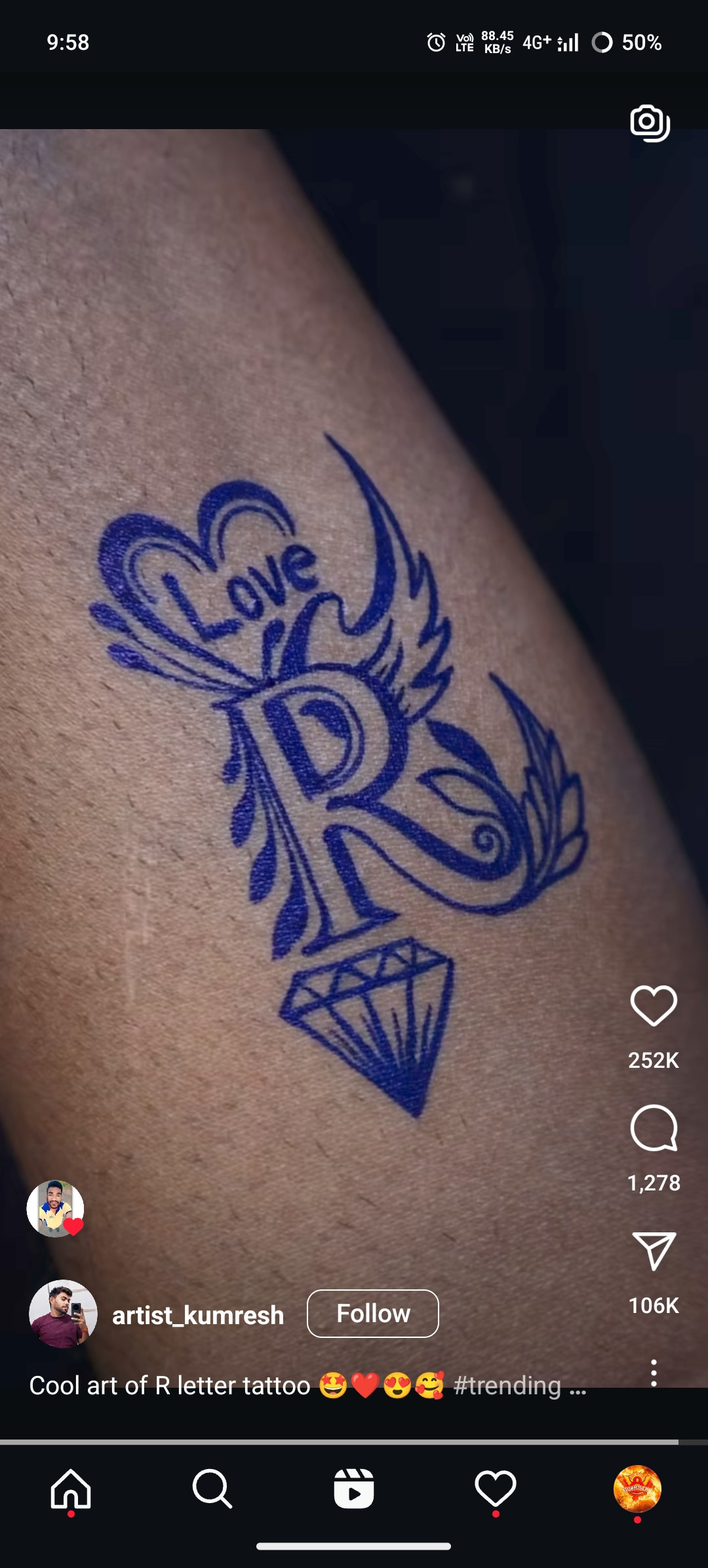Viewport: 708px width, 1568px height.
Task: Expand the caption "Cool art of R letter tattoo"
Action: tap(577, 1386)
